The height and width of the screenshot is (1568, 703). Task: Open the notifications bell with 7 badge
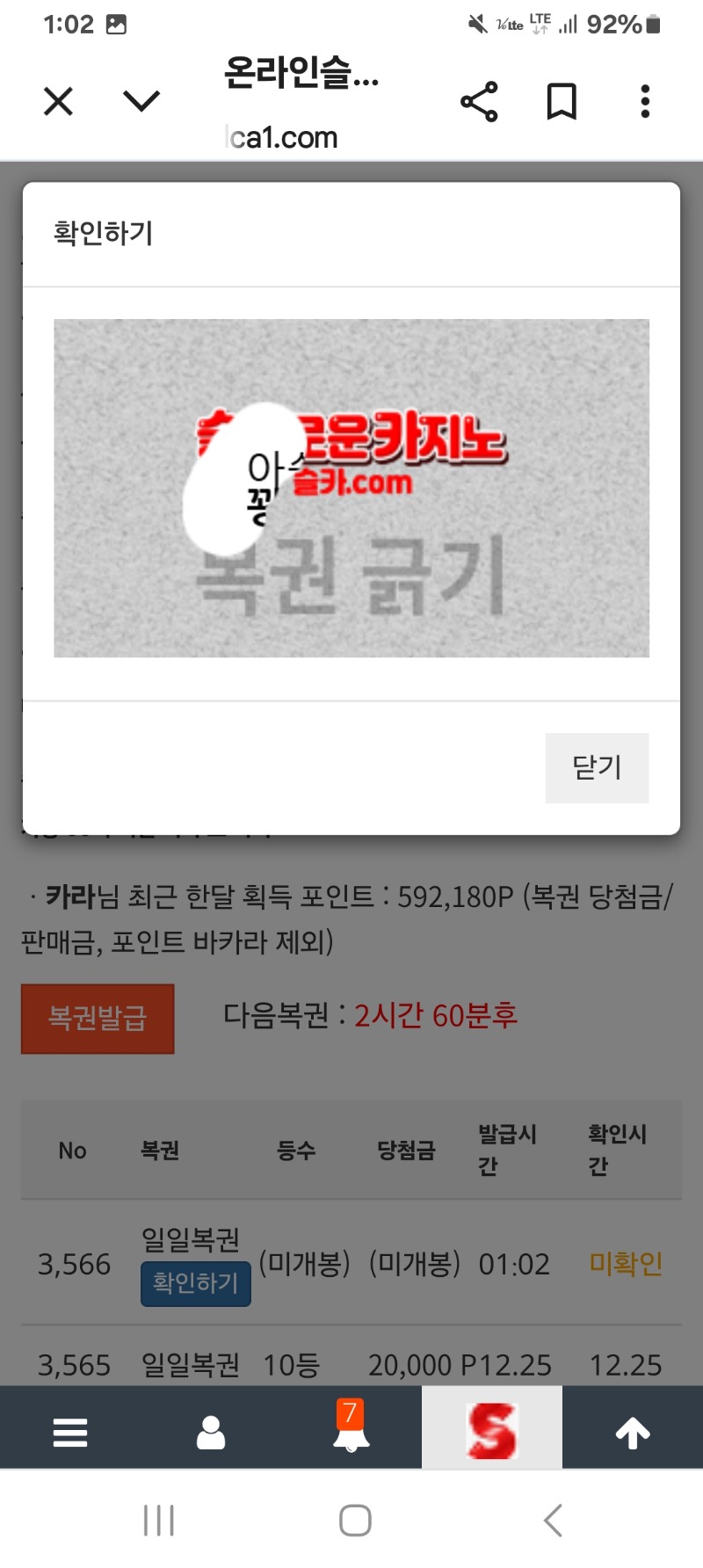[351, 1432]
